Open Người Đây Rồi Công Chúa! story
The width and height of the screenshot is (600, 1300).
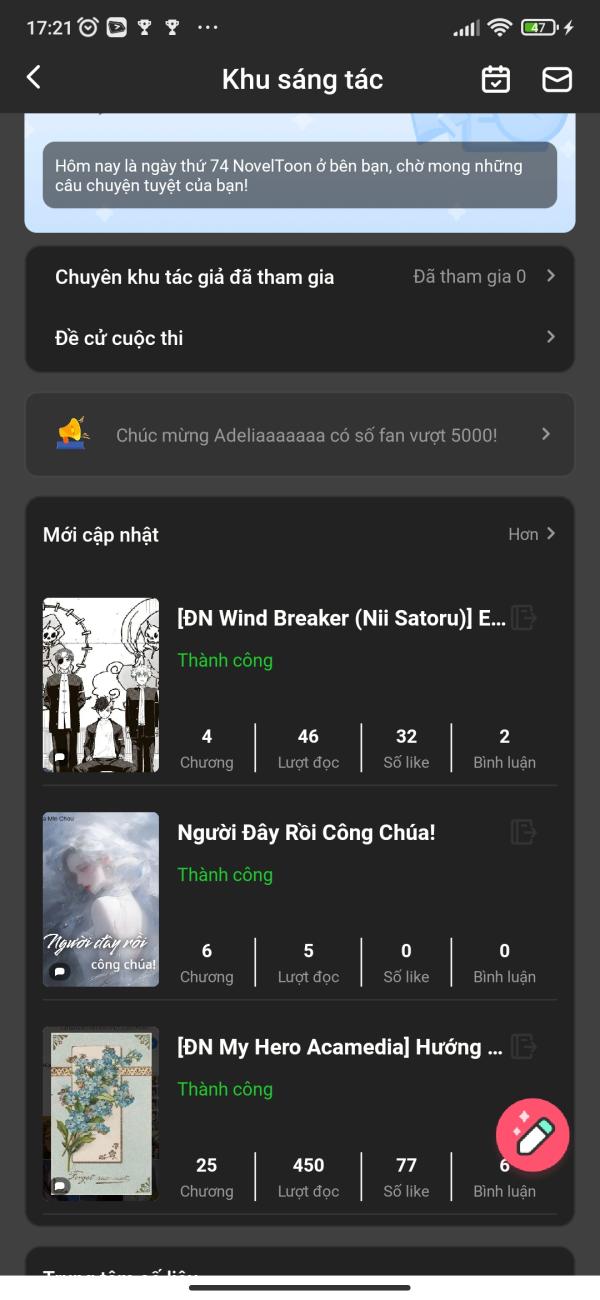(306, 832)
